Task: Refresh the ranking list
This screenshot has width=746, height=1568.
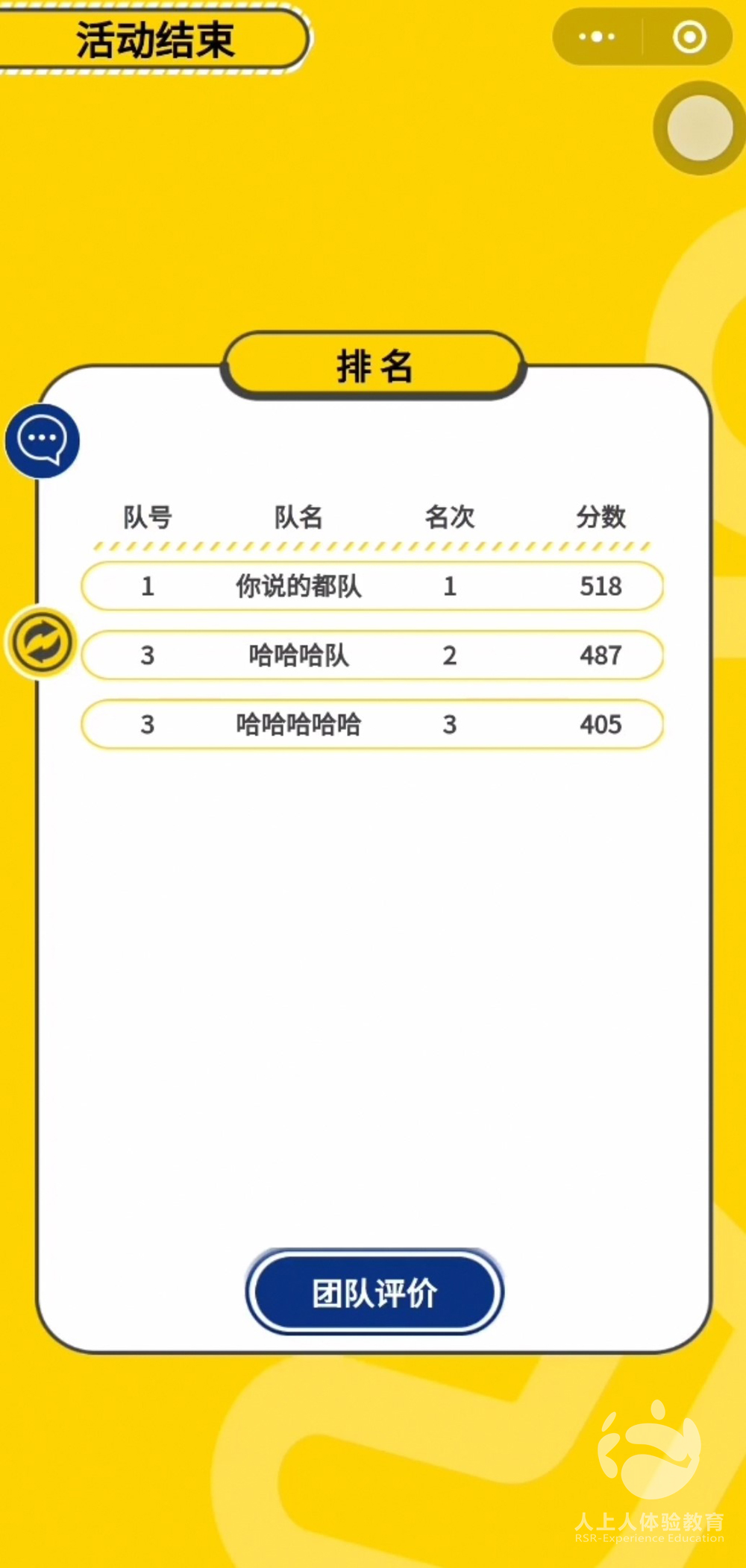Action: 43,642
